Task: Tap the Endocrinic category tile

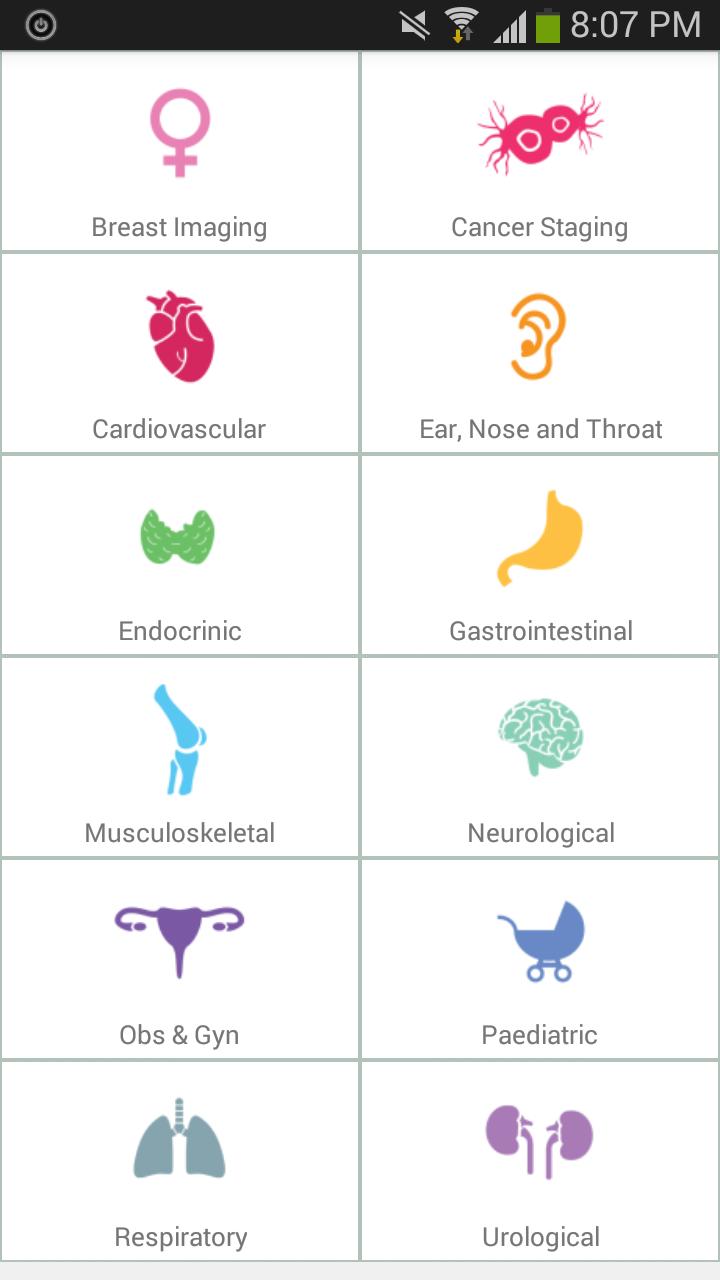Action: coord(180,556)
